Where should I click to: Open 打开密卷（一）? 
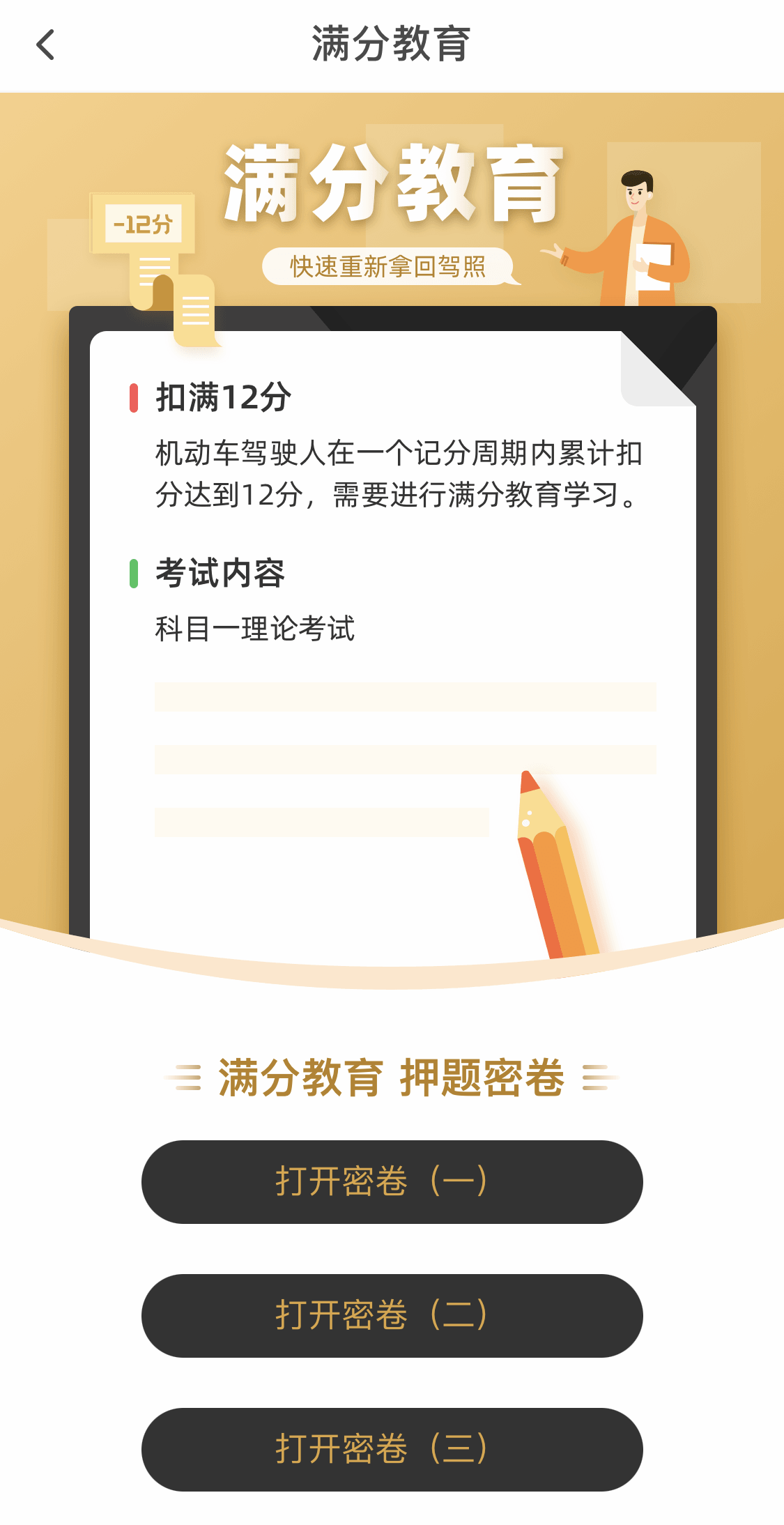[392, 1181]
